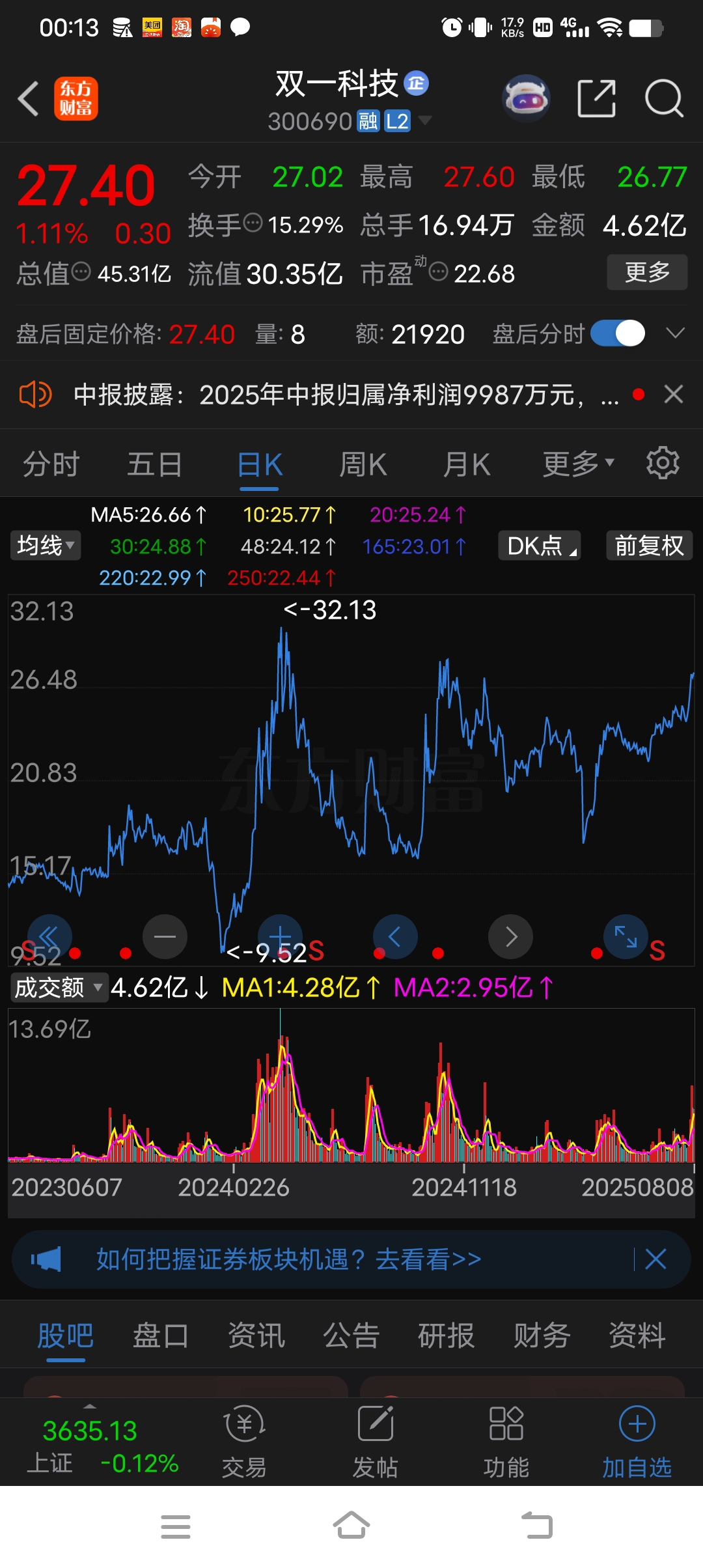
Task: Tap 更多 to show more quote data
Action: click(x=647, y=272)
